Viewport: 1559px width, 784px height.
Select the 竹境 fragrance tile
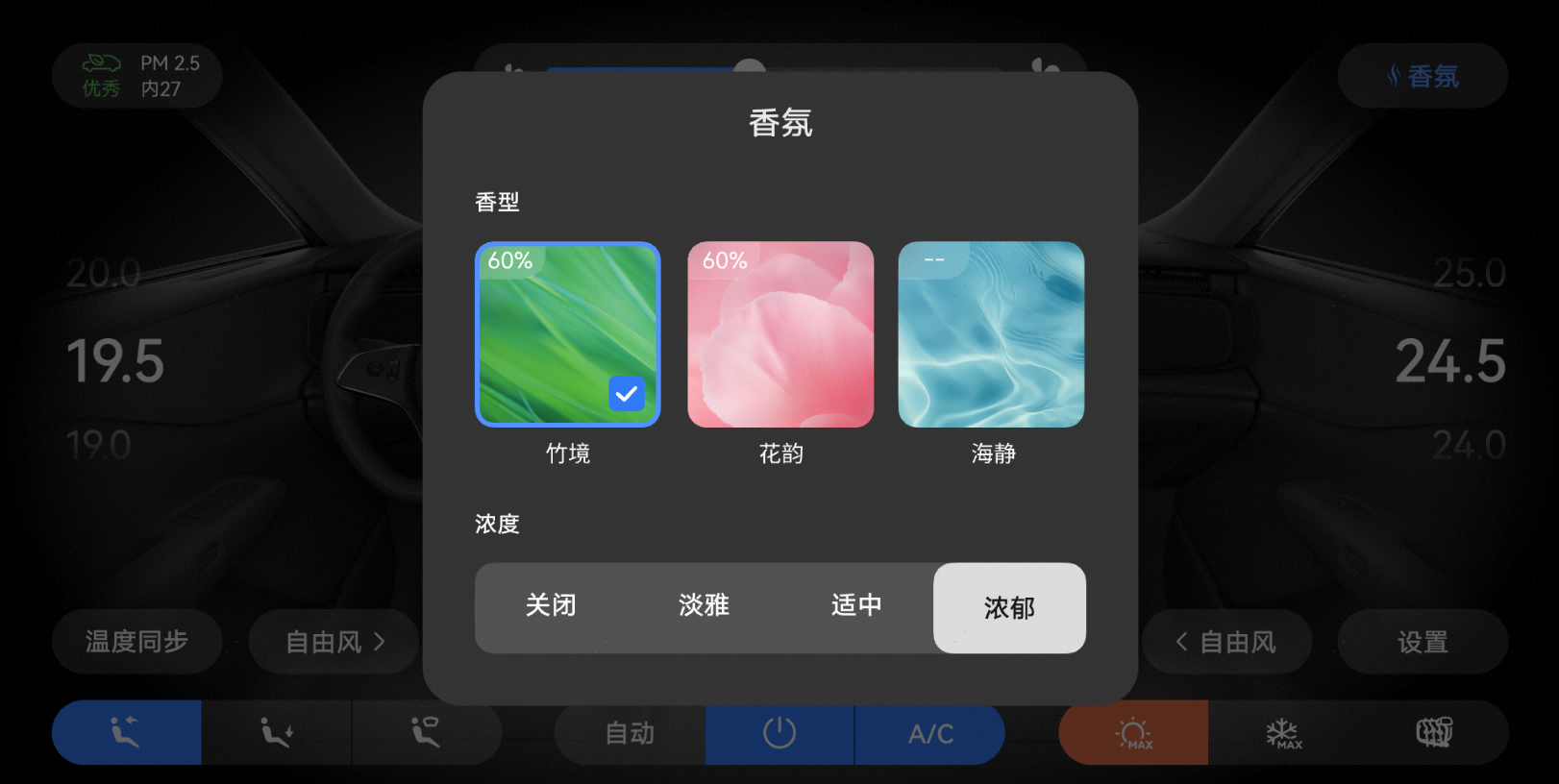click(x=568, y=334)
